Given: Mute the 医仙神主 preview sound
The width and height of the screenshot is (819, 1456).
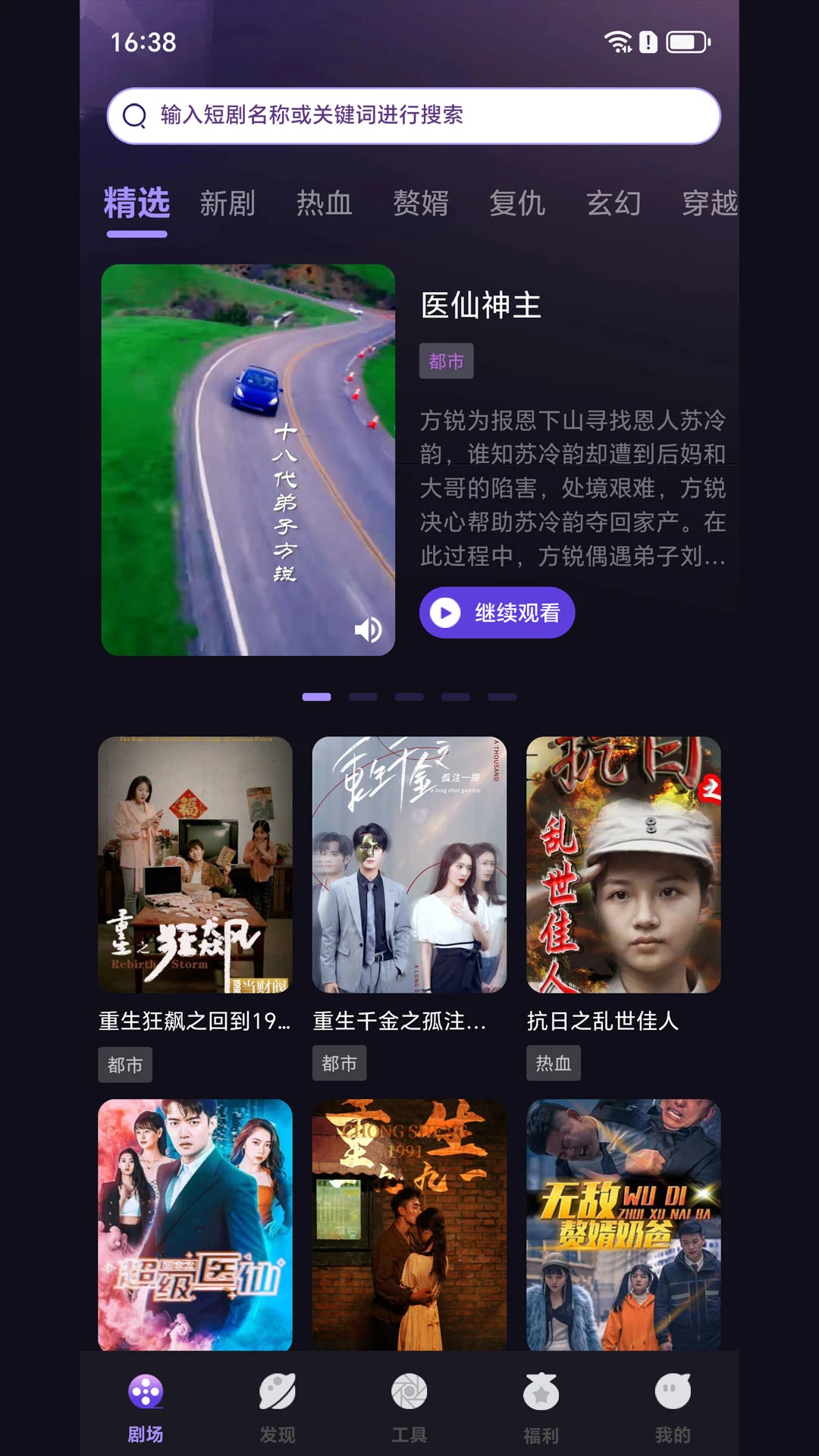Looking at the screenshot, I should 369,629.
